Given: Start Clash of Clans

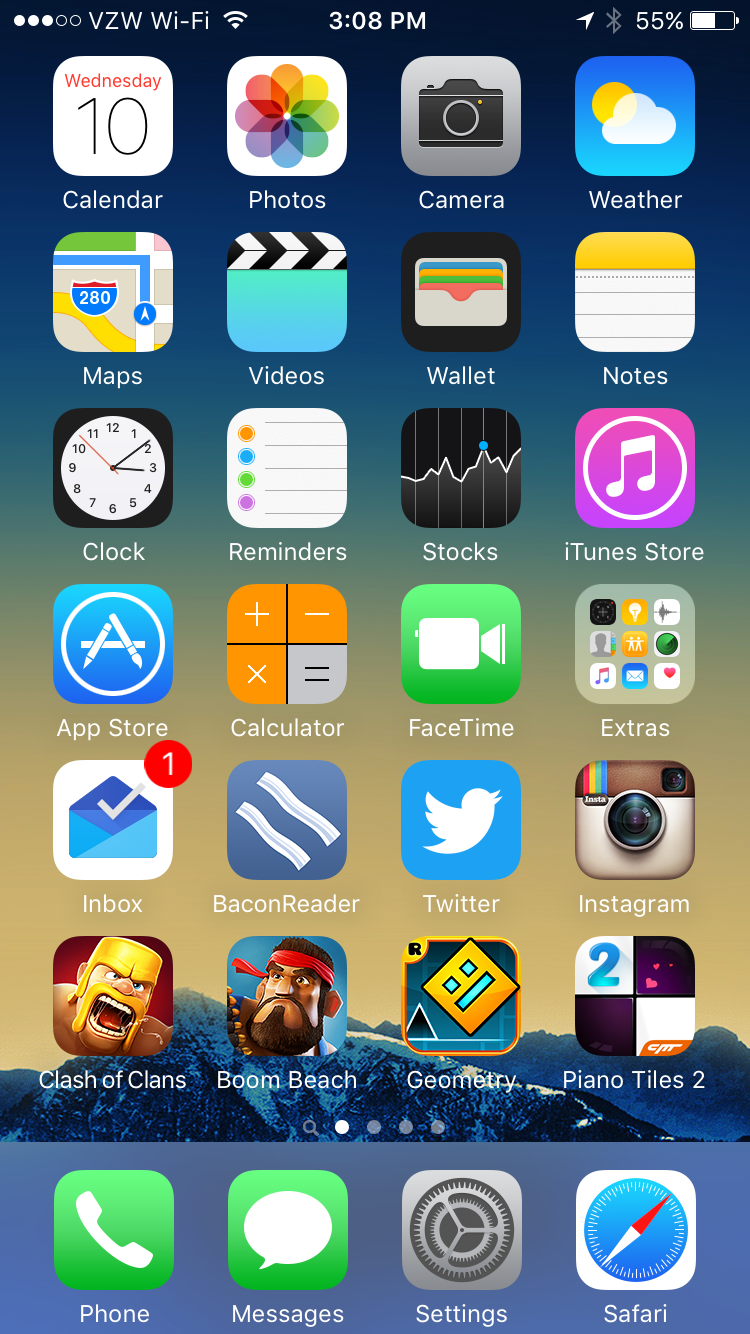Looking at the screenshot, I should [x=113, y=996].
